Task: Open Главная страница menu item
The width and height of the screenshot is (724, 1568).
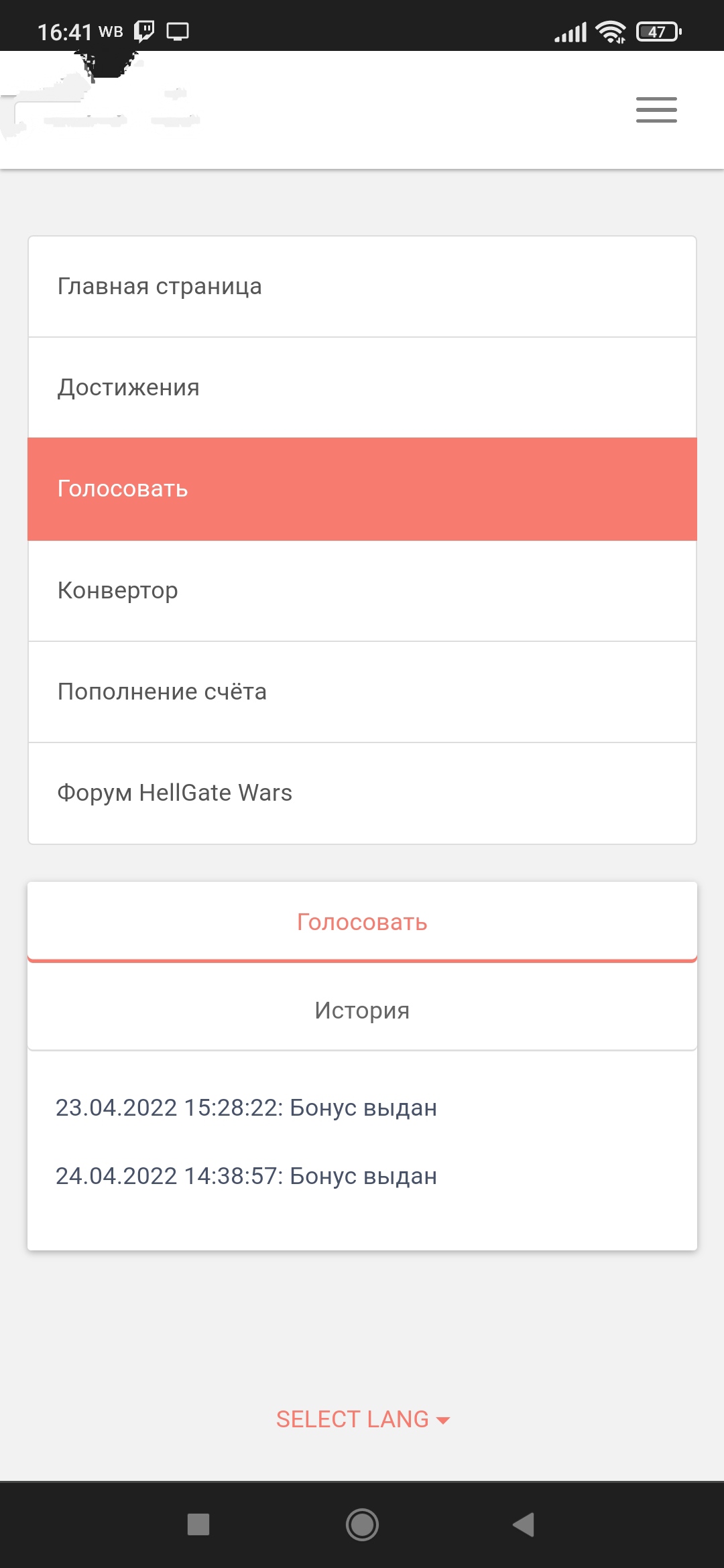Action: pos(362,287)
